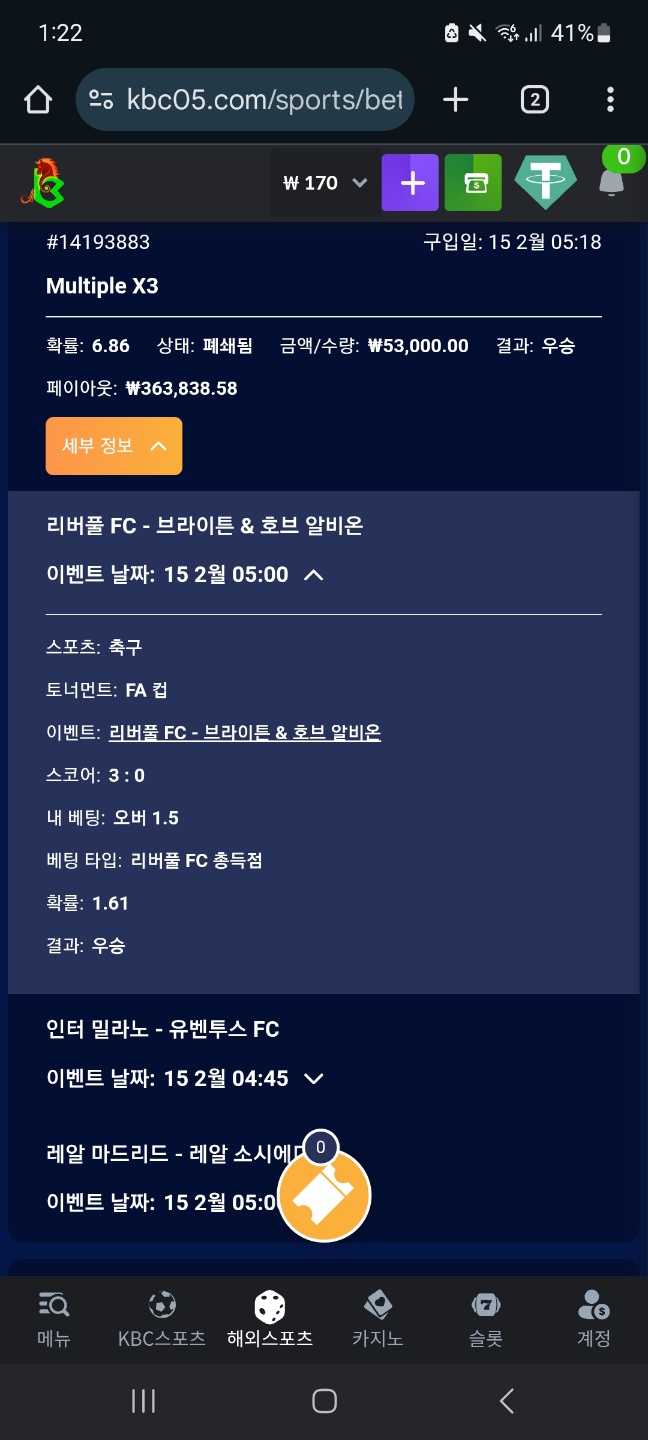Open the green cash wallet button

473,183
